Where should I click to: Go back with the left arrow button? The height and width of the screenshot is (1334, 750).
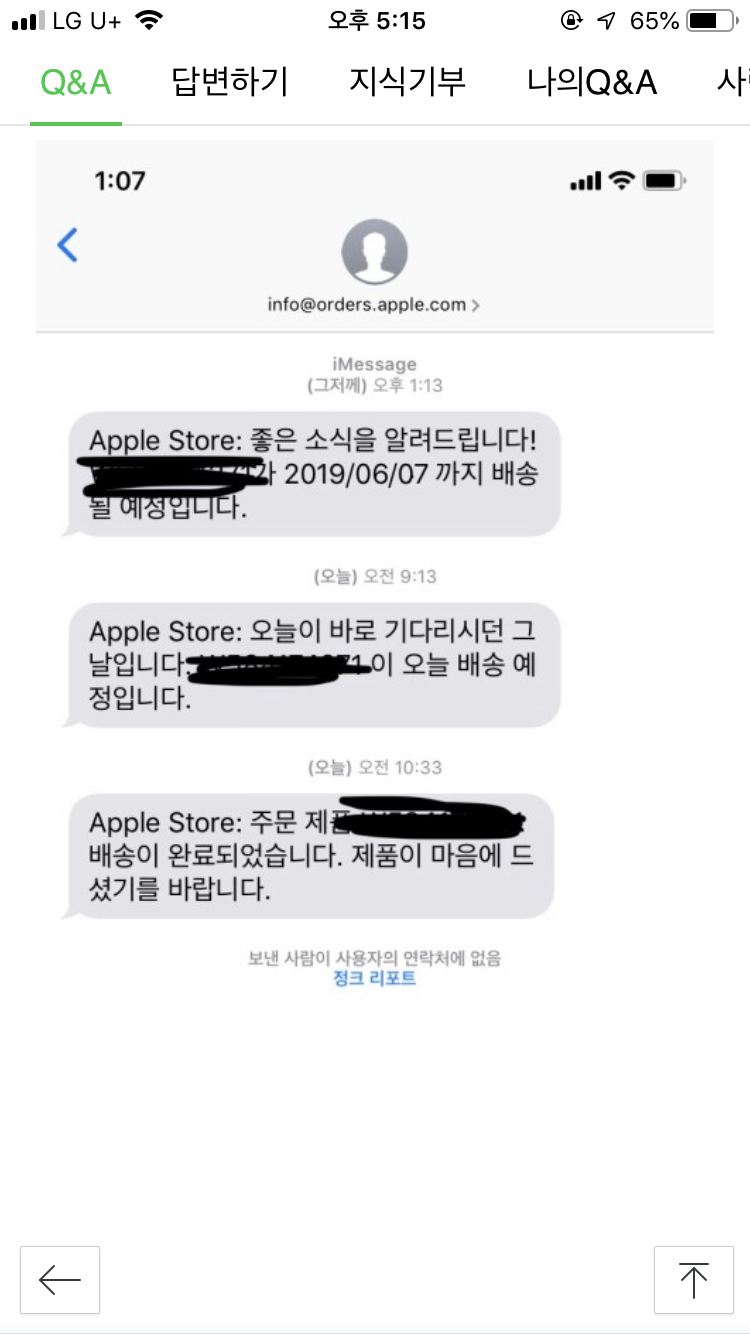point(60,1279)
